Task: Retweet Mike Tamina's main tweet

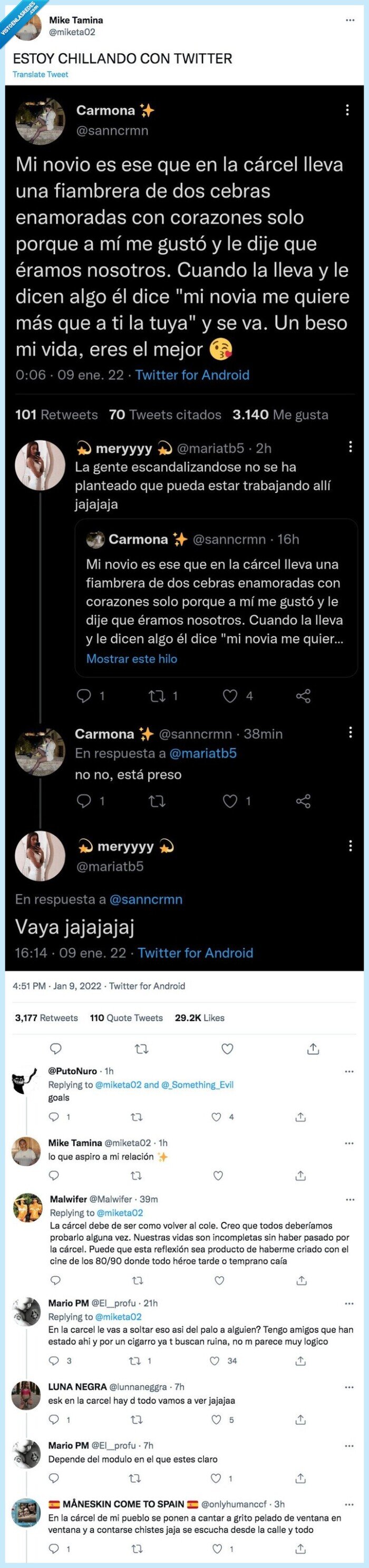Action: (x=141, y=1049)
